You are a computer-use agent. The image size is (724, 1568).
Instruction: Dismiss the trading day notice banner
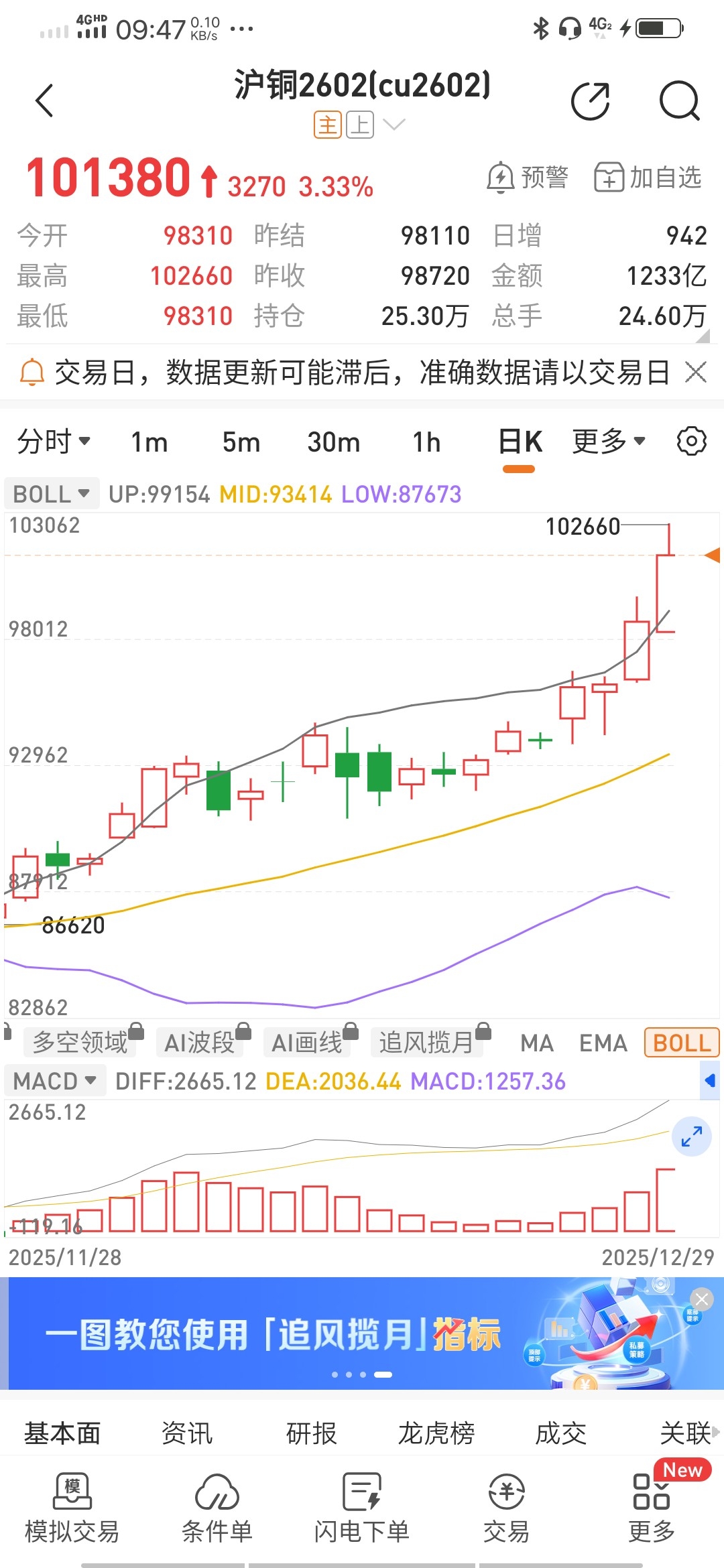(x=696, y=372)
